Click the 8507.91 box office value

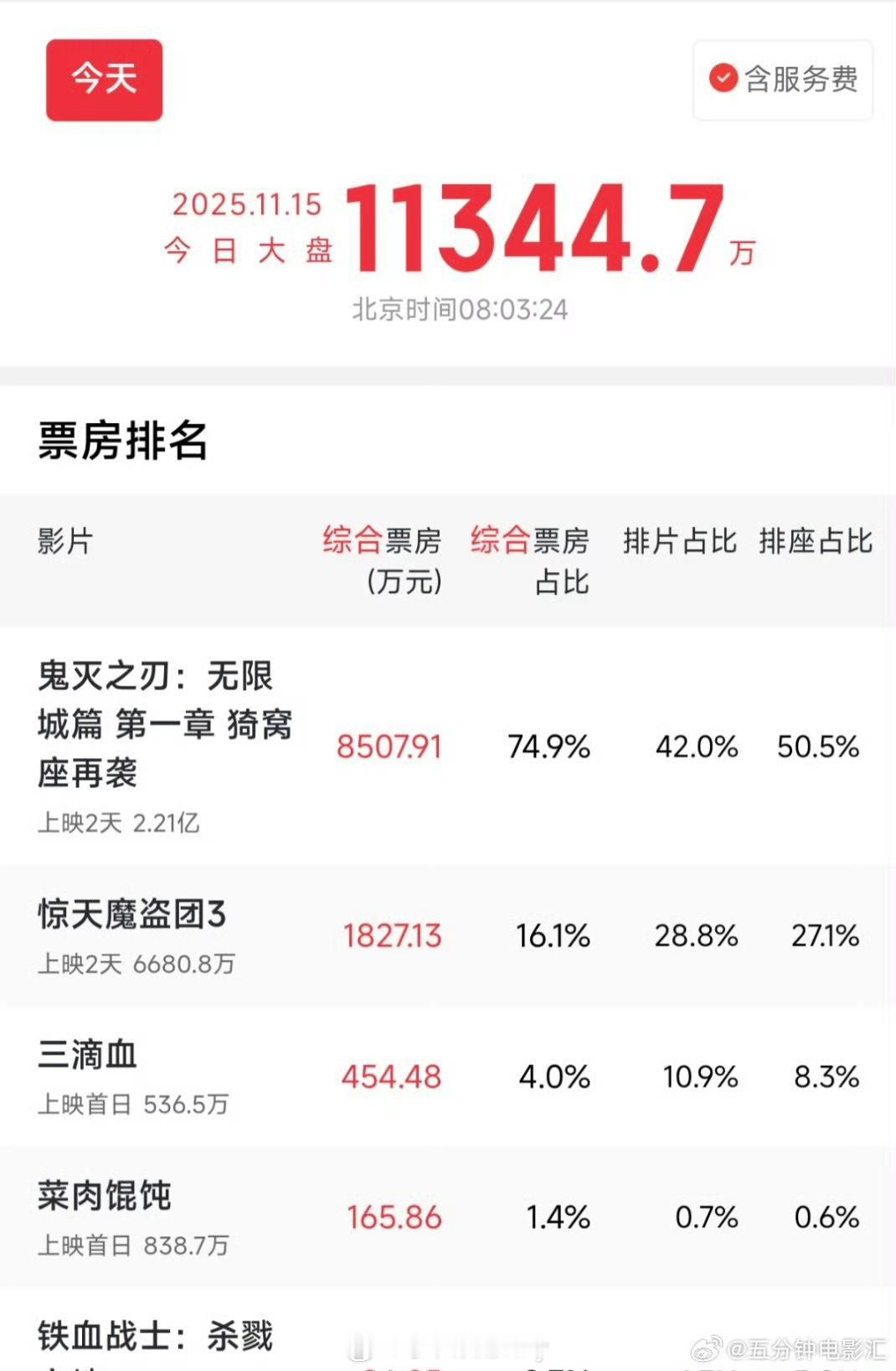click(390, 747)
